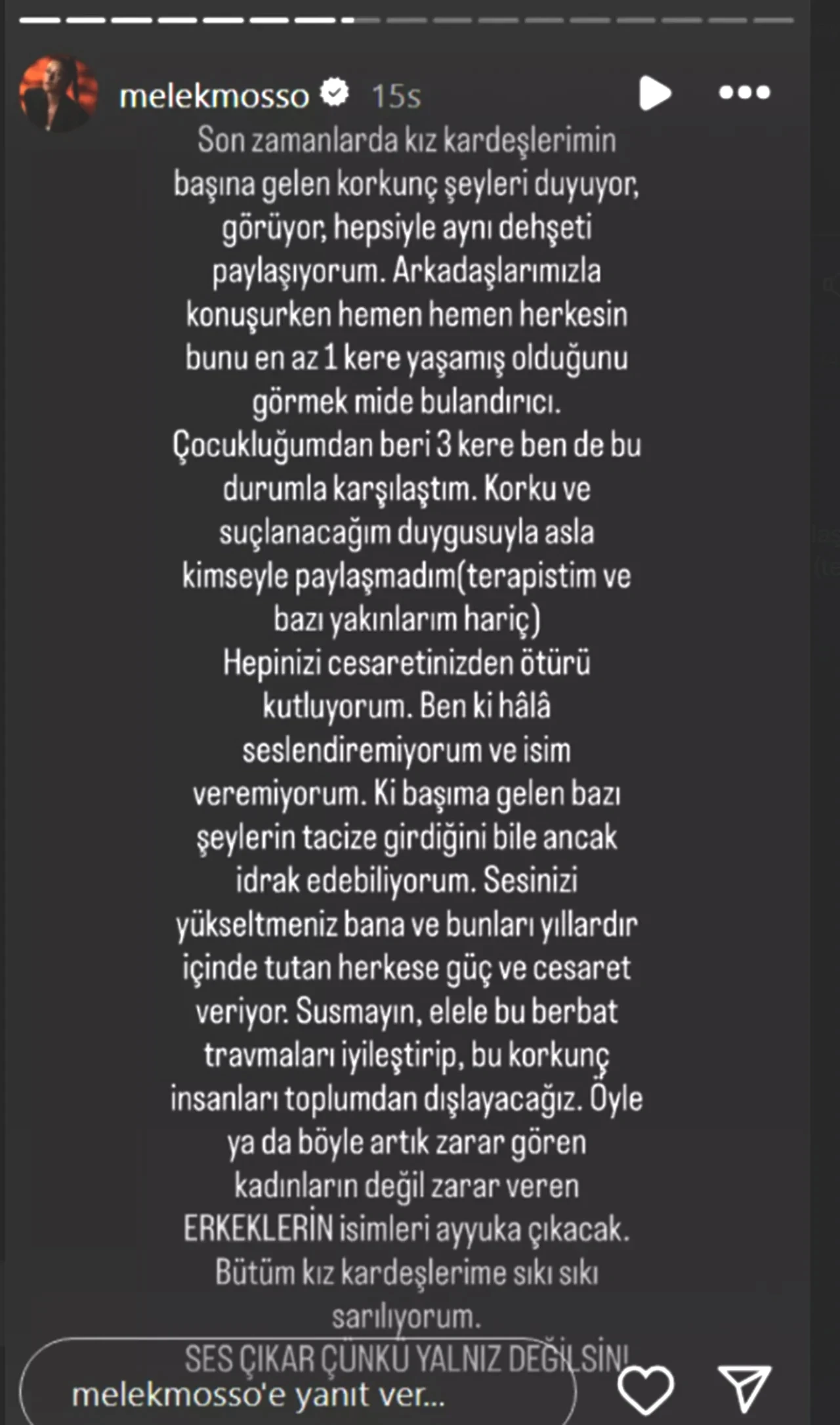
Task: Resume story playback
Action: click(654, 93)
